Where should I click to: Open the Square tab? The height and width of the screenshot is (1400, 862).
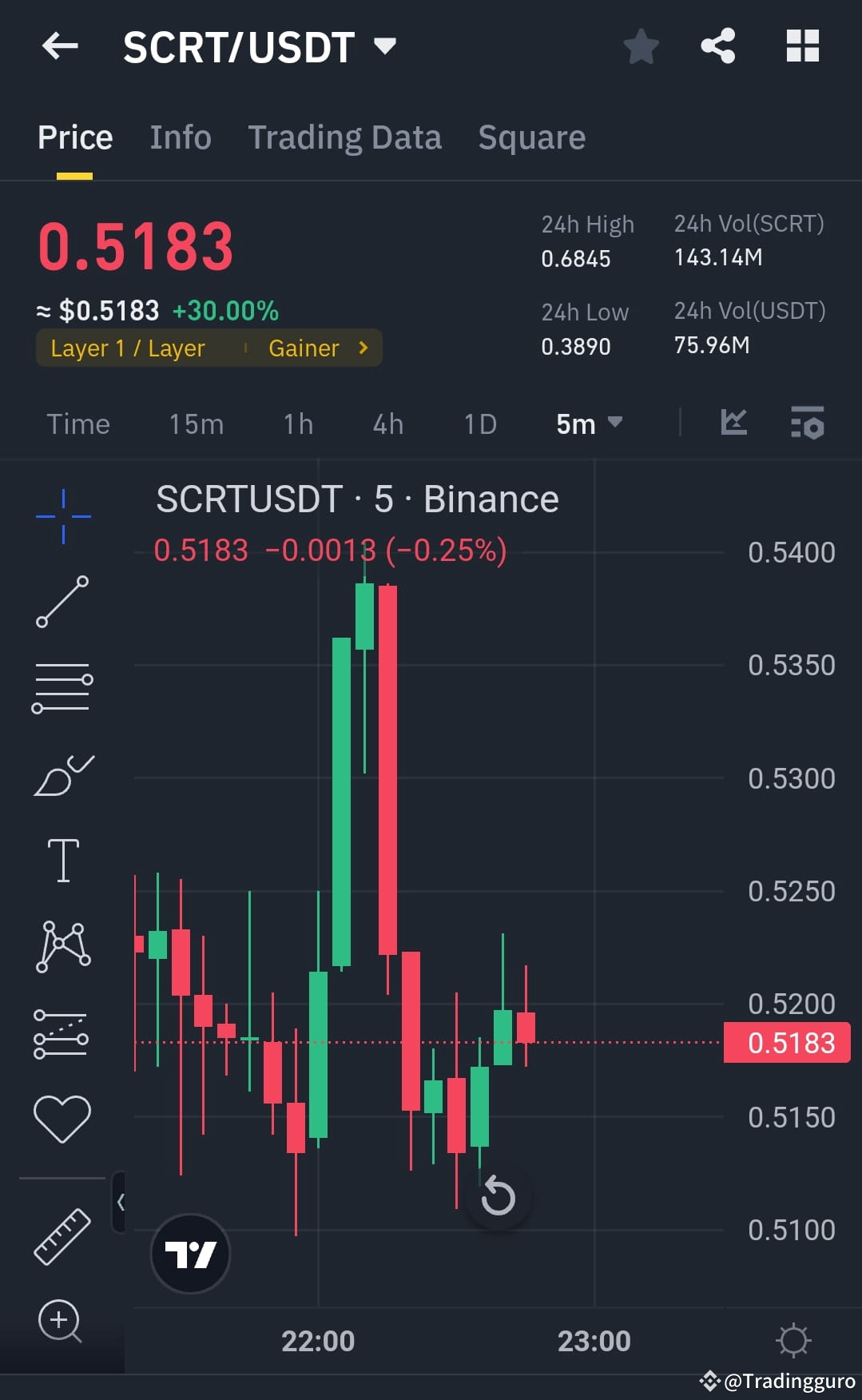pyautogui.click(x=531, y=137)
